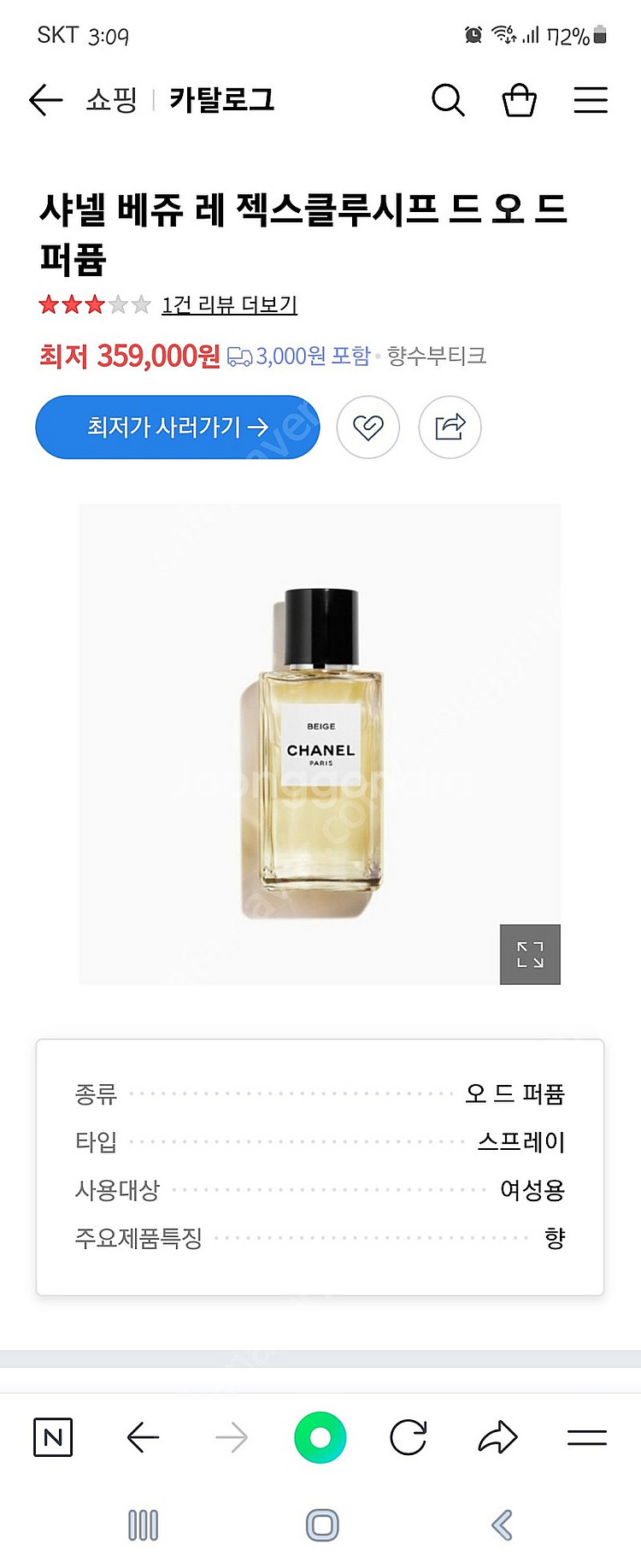Tap the three-star rating display
This screenshot has width=641, height=1568.
[x=90, y=304]
